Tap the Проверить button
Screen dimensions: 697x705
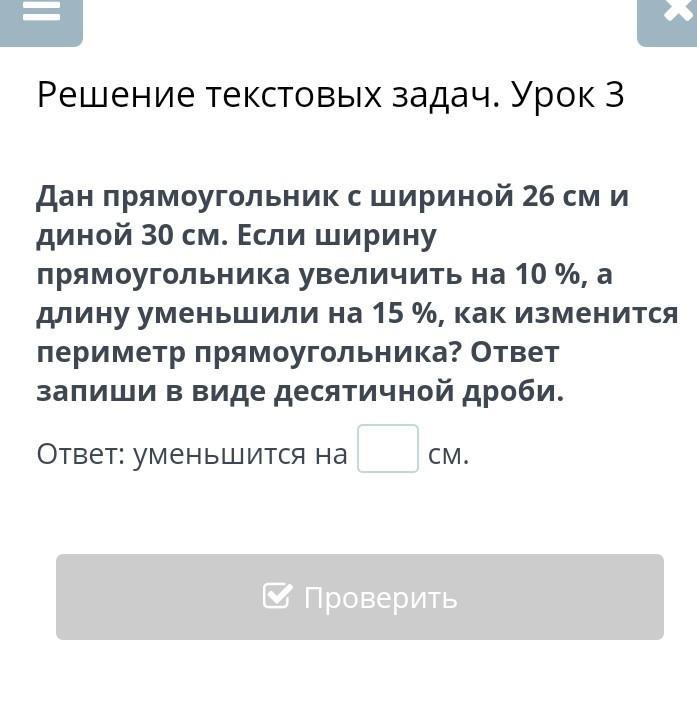(360, 597)
